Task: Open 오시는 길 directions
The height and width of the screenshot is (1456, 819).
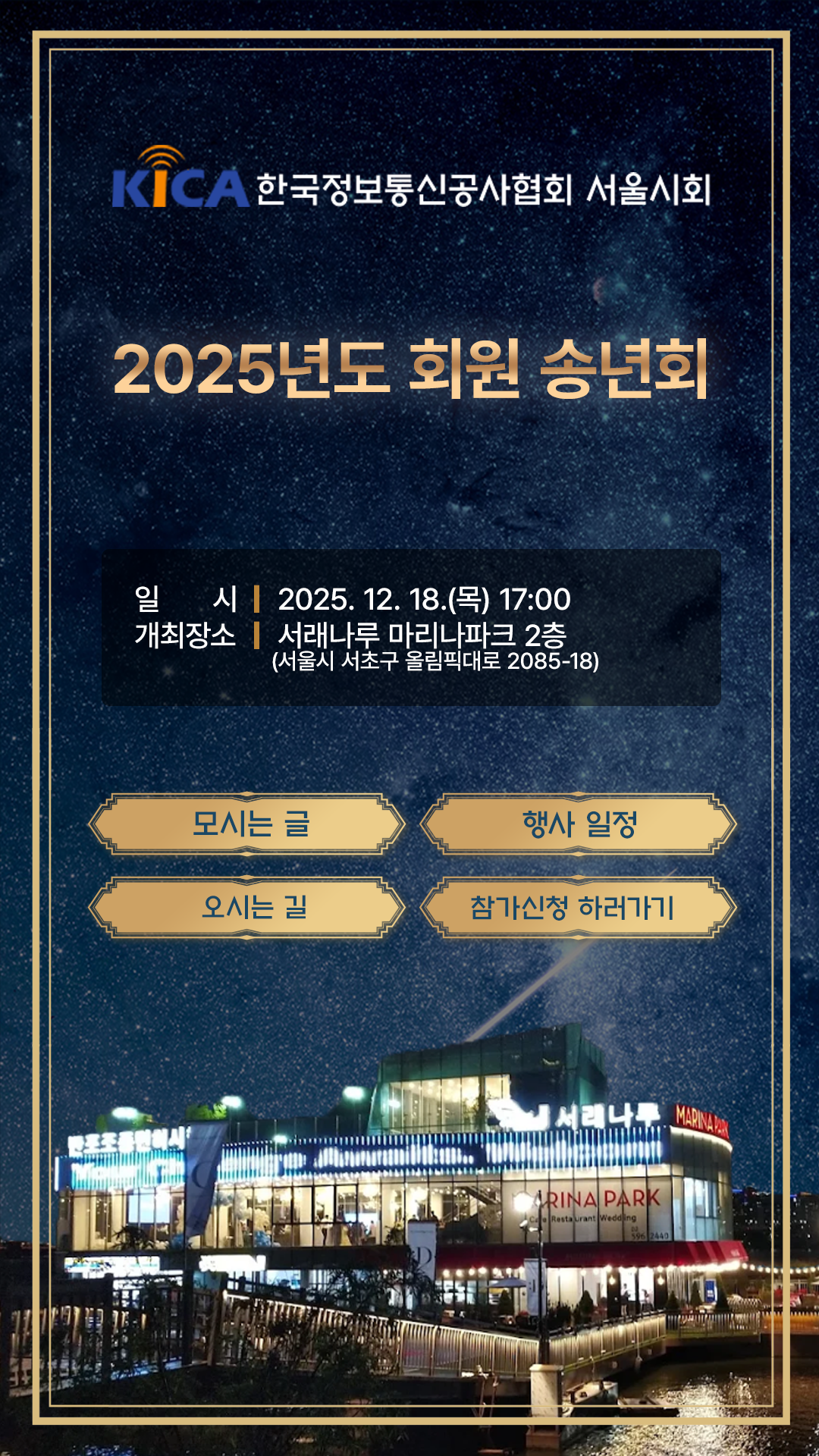Action: (x=247, y=907)
